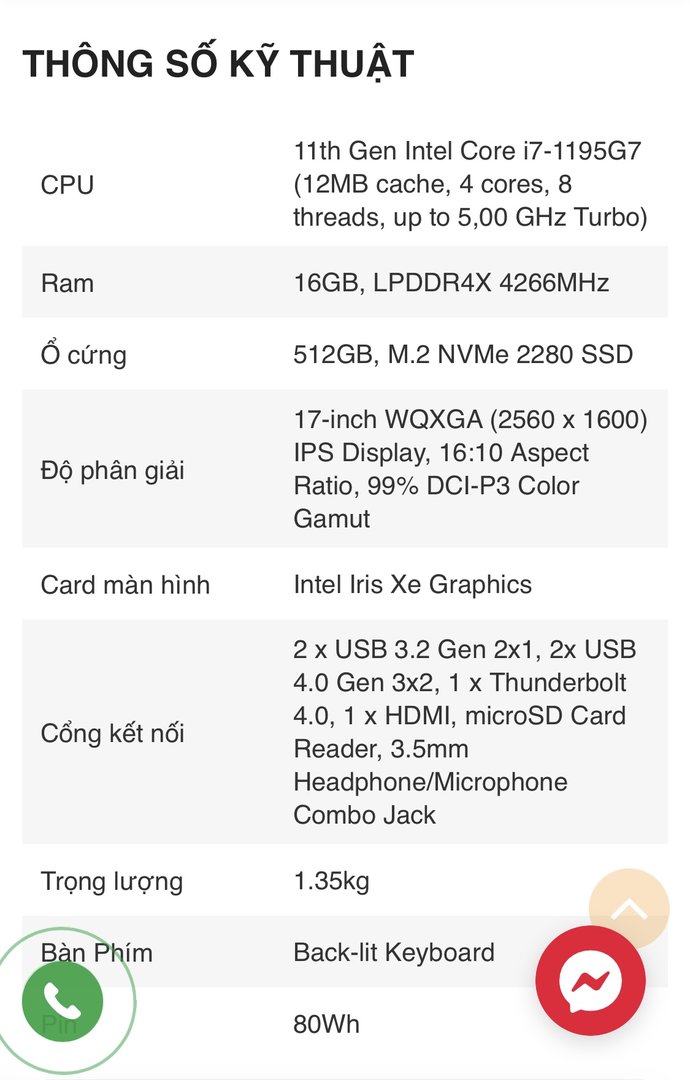This screenshot has height=1080, width=690.
Task: Open the Messenger chat button
Action: [x=590, y=980]
